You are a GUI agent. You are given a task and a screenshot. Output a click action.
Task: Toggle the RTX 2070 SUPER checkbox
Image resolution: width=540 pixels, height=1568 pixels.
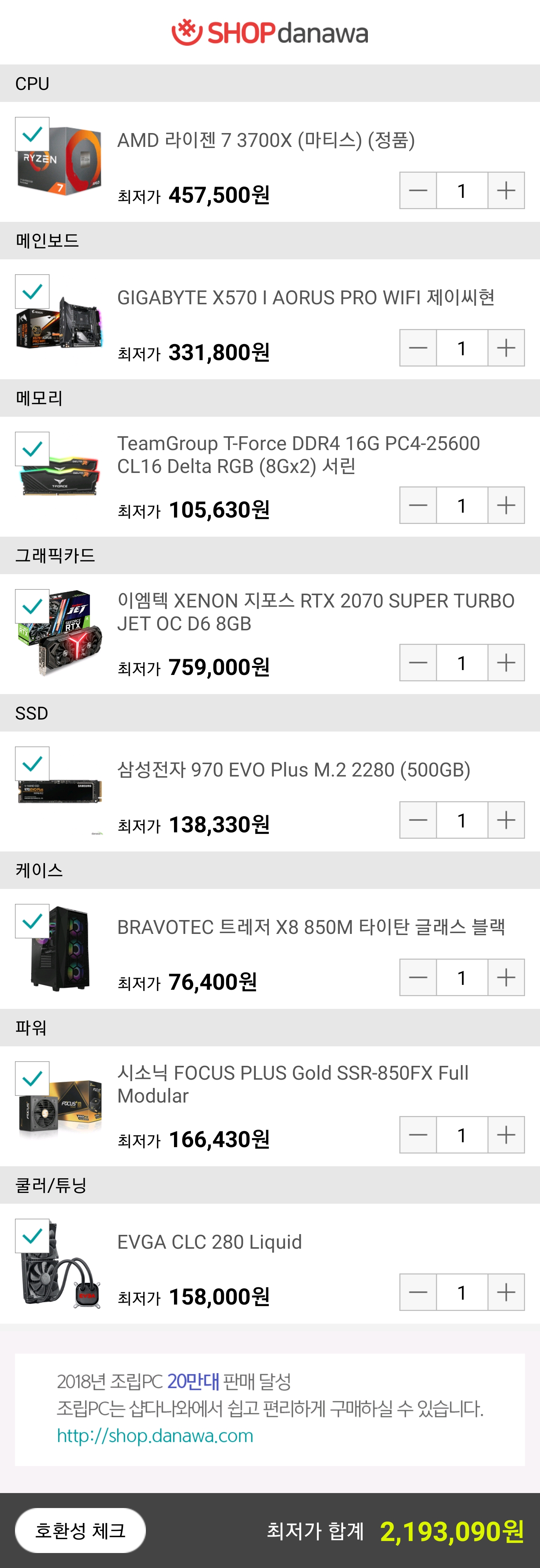(32, 606)
